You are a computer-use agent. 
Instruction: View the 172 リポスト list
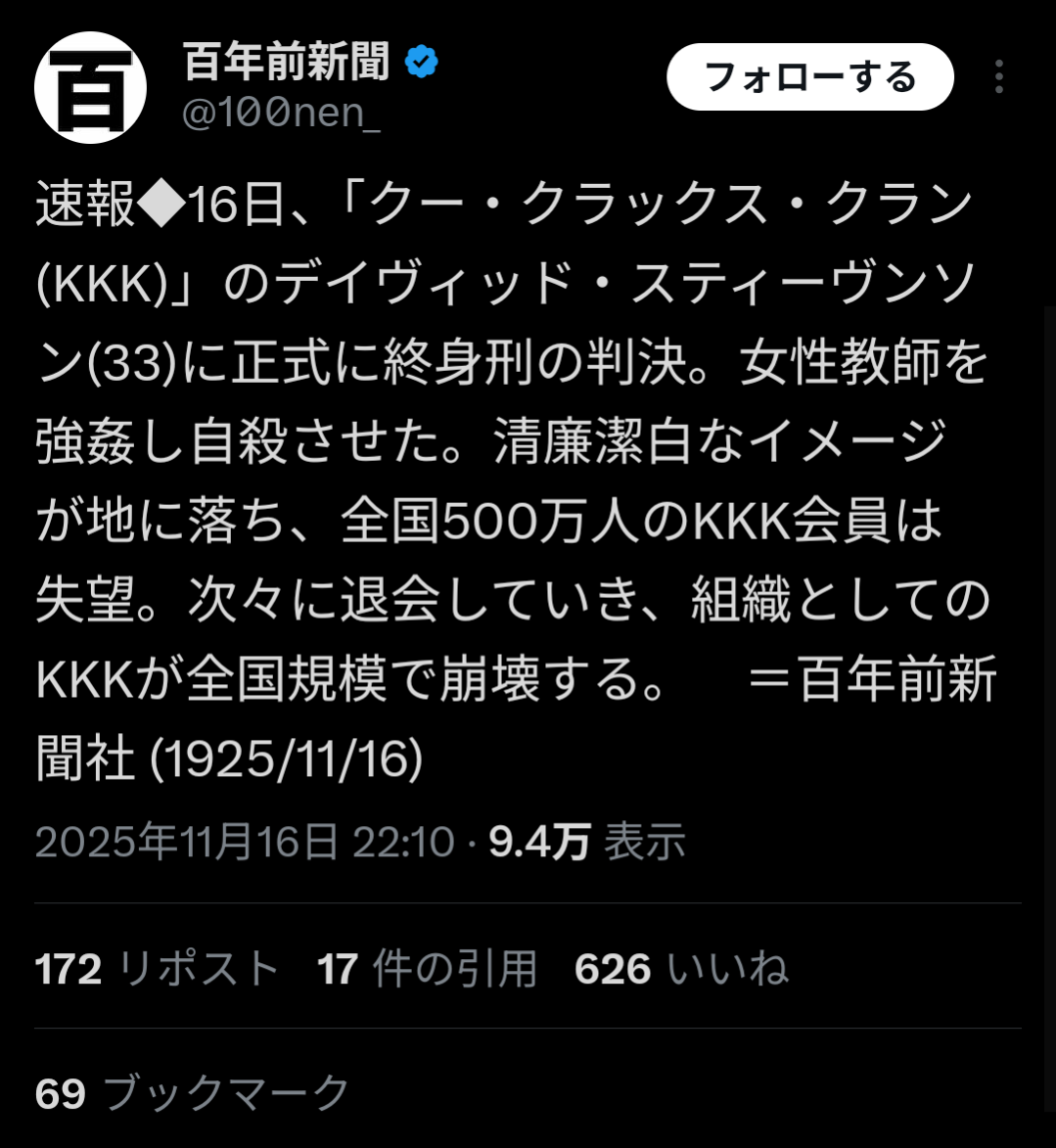click(x=157, y=969)
